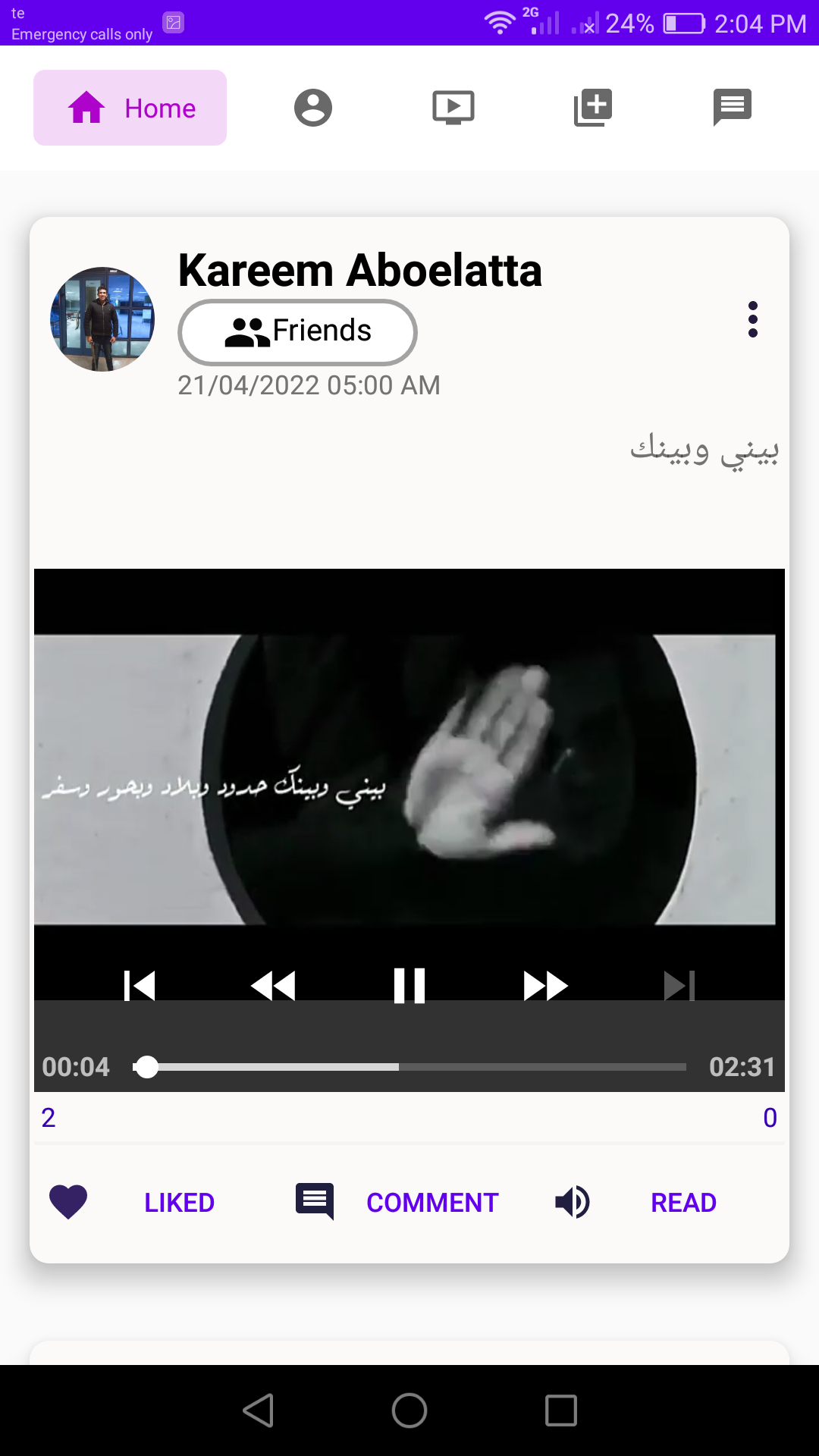This screenshot has height=1456, width=819.
Task: Open Kareem Aboelatta's profile picture
Action: coord(102,319)
